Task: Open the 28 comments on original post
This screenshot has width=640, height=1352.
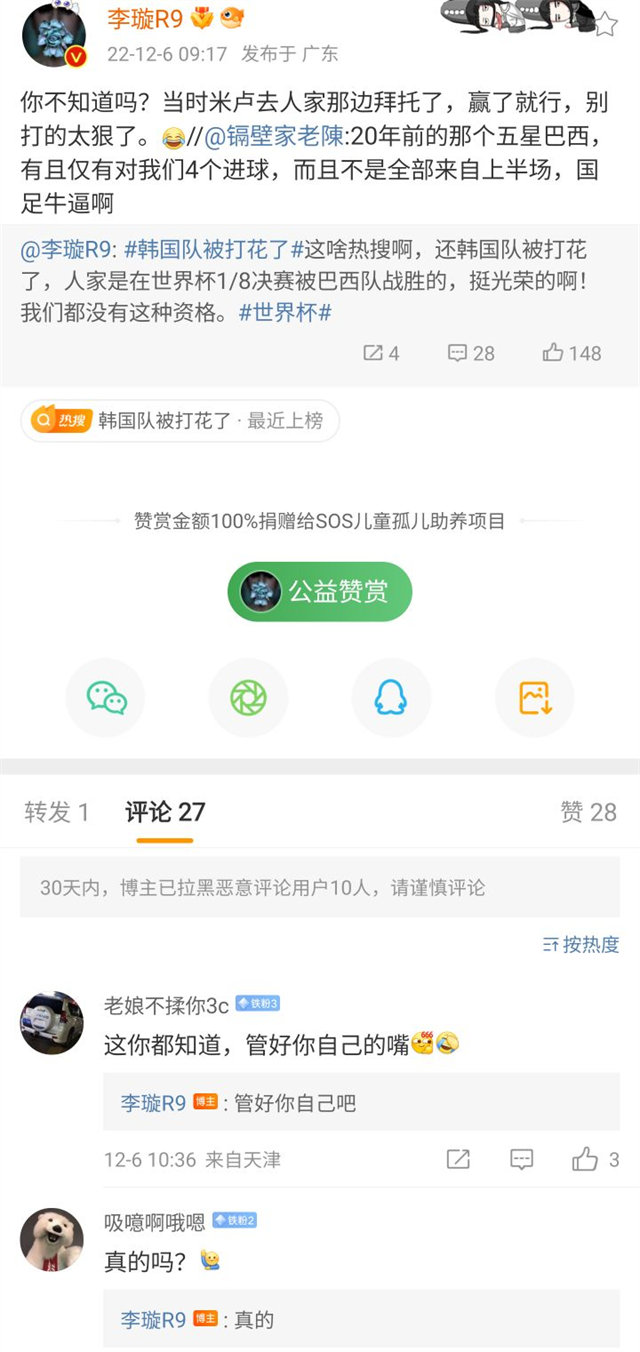Action: point(471,353)
